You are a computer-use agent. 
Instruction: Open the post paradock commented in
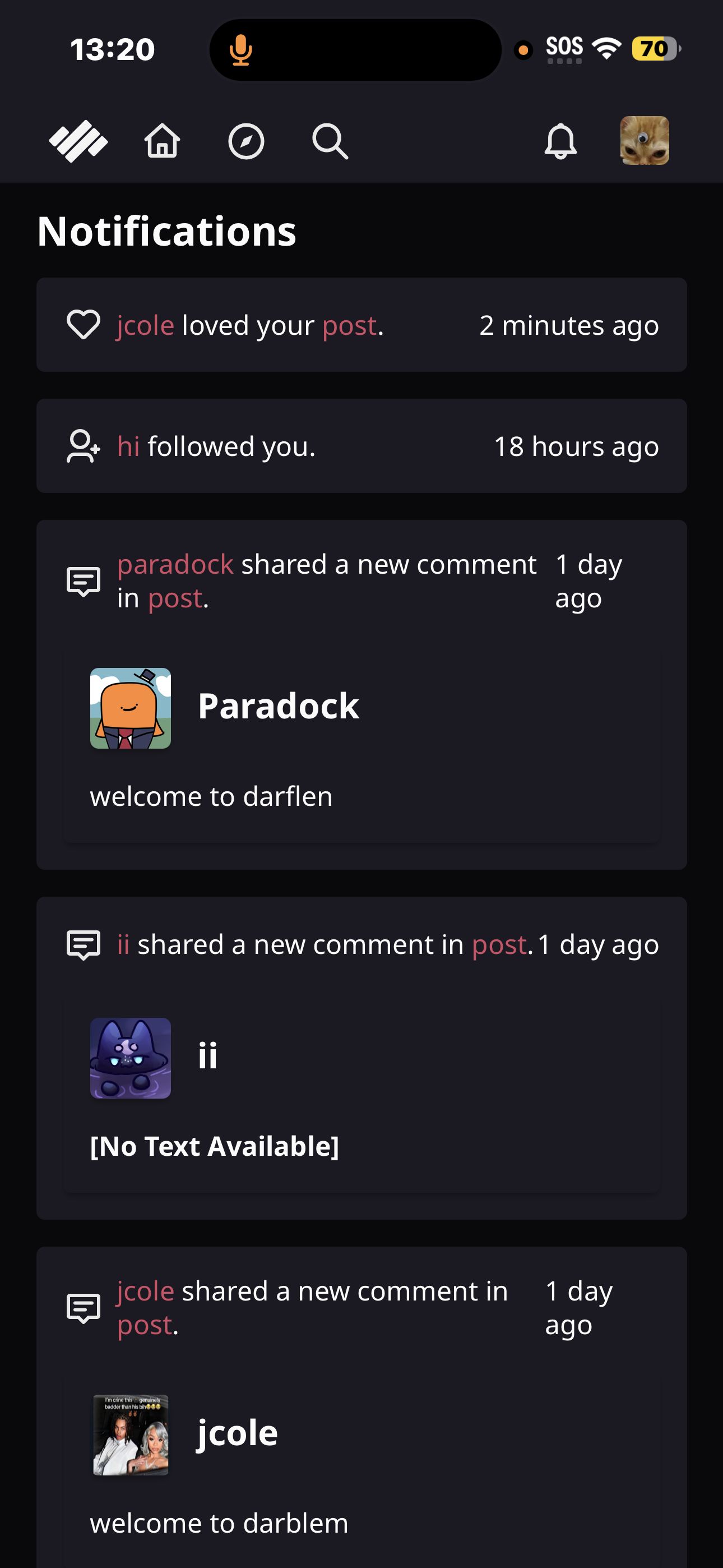pos(175,598)
